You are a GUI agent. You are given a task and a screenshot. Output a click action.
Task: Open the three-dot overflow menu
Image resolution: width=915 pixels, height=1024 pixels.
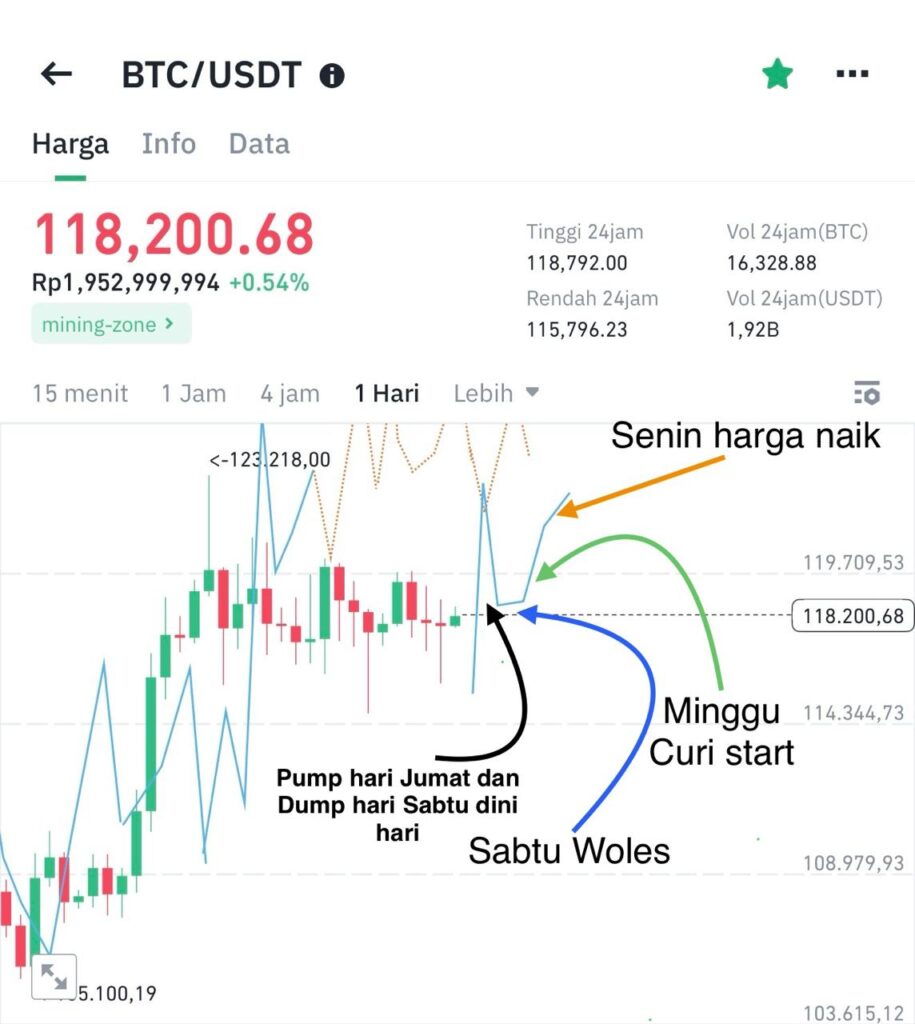[x=852, y=74]
